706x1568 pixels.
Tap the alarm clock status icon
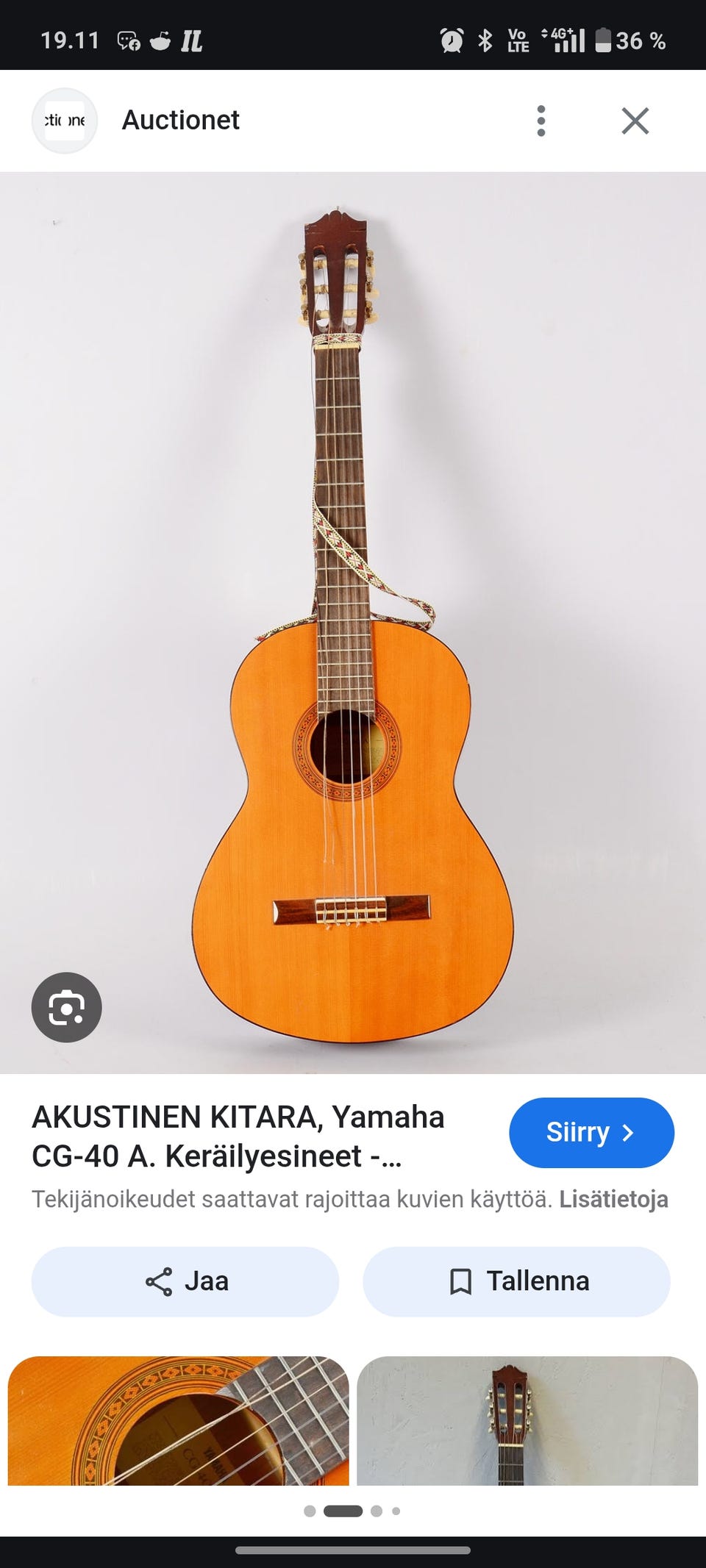[x=452, y=41]
